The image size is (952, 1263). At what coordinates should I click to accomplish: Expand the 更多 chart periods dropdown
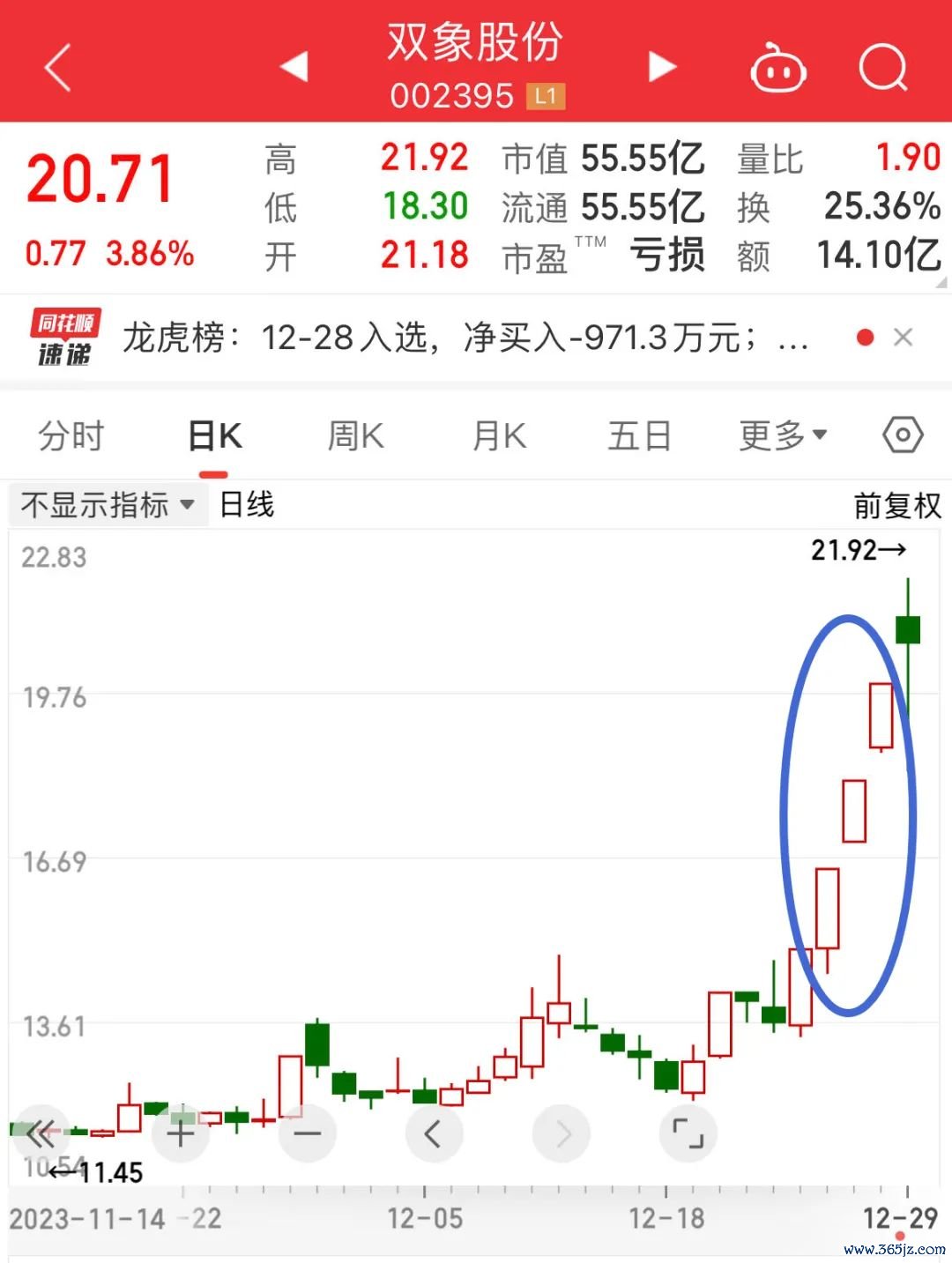coord(782,435)
